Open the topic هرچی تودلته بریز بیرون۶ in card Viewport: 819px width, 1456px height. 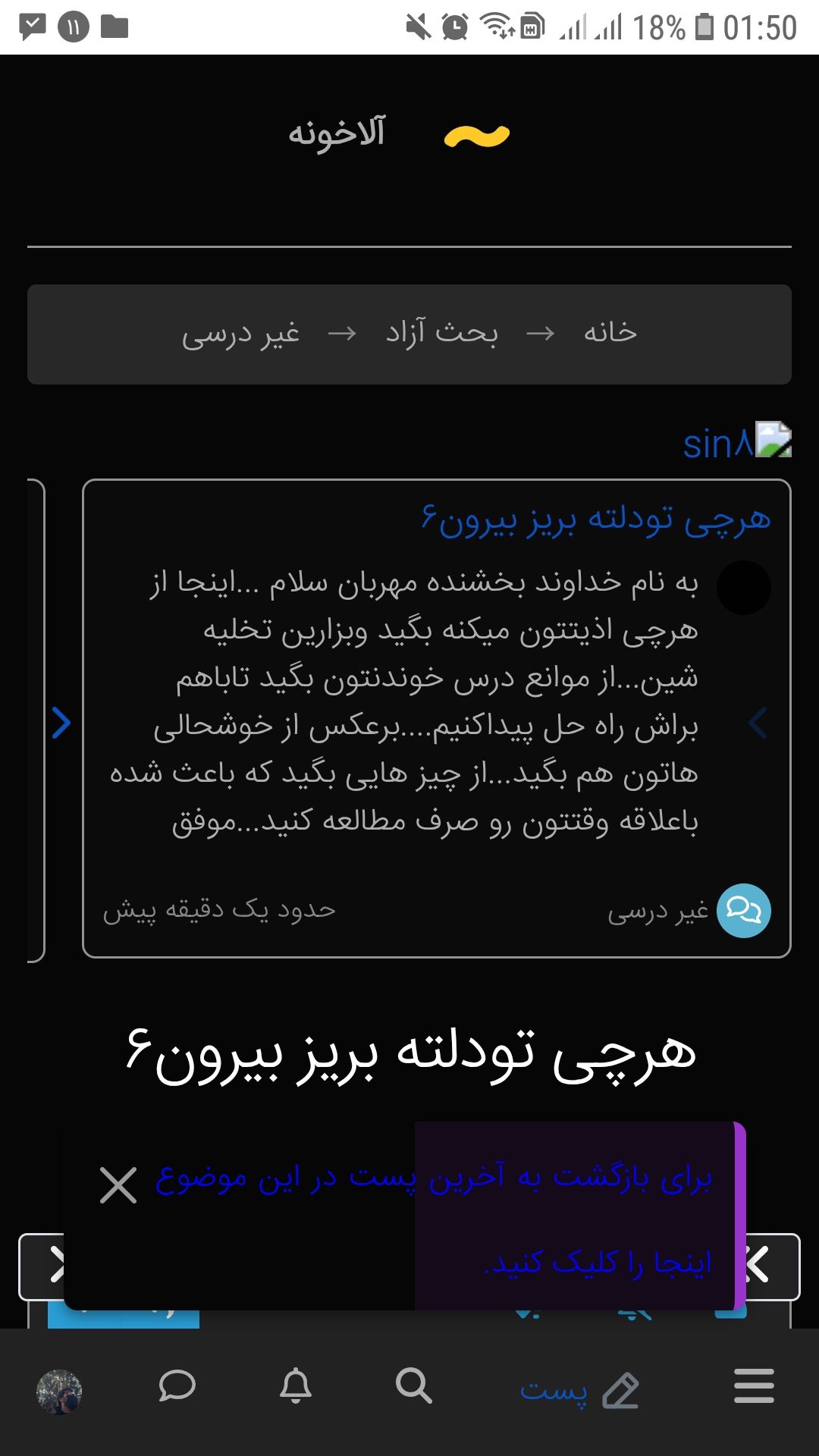click(x=596, y=520)
